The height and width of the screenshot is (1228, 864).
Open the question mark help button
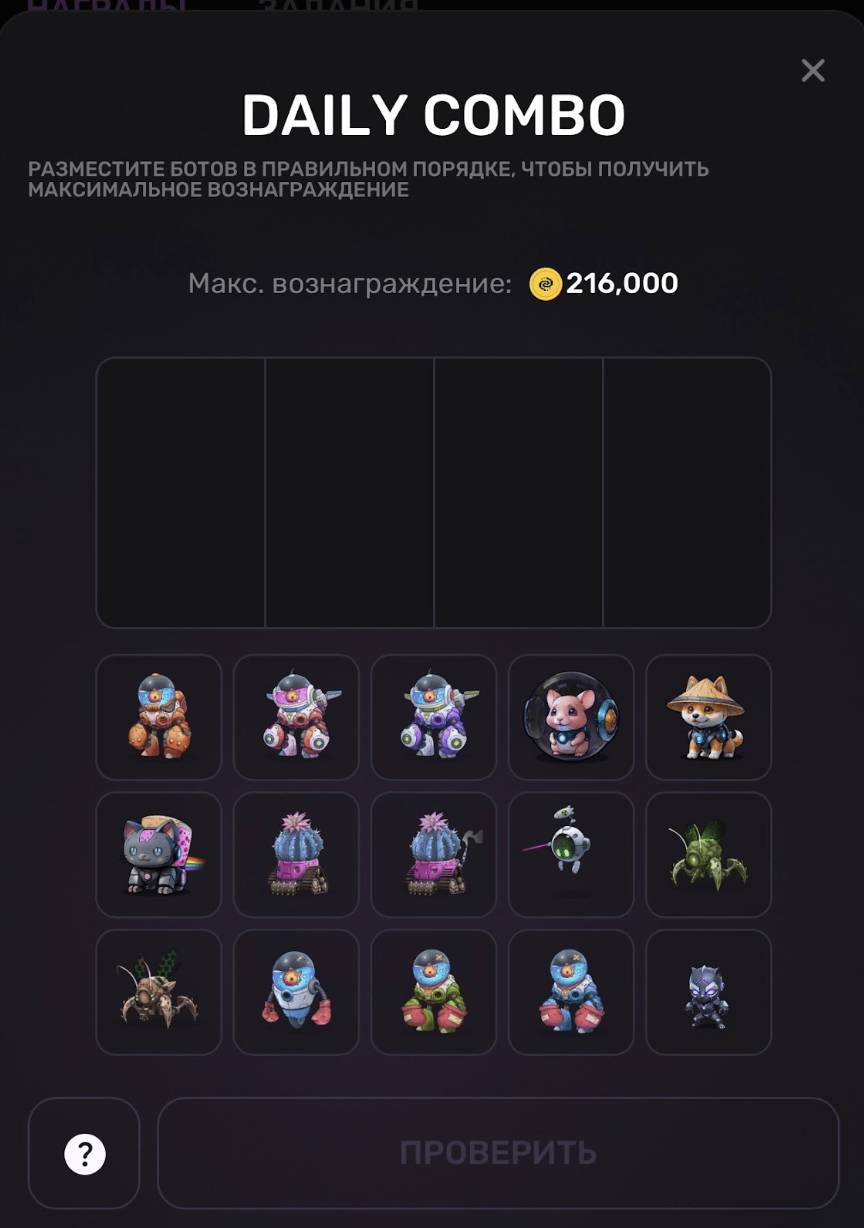tap(84, 1154)
